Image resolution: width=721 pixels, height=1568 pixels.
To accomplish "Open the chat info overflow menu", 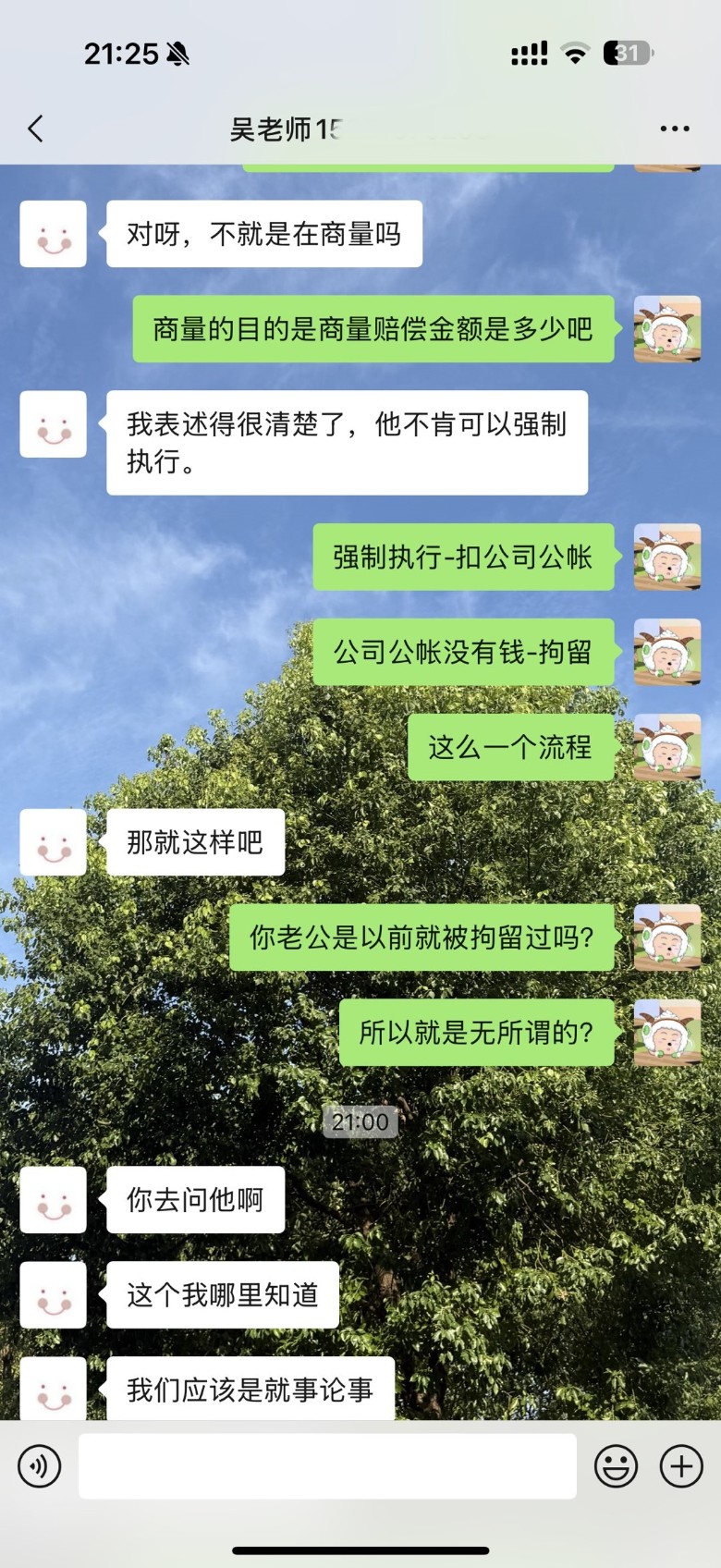I will 675,129.
